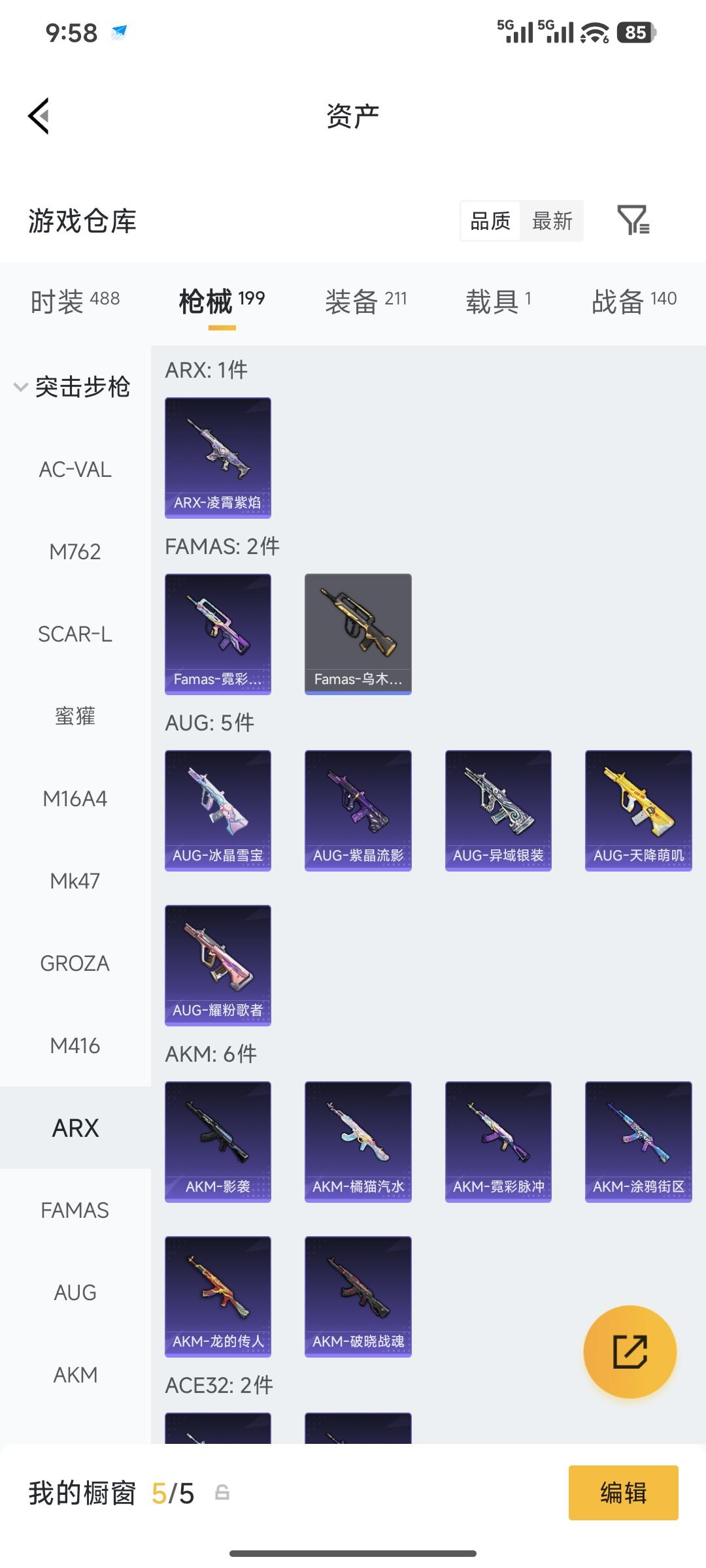
Task: Open the 战备 tab
Action: tap(633, 301)
